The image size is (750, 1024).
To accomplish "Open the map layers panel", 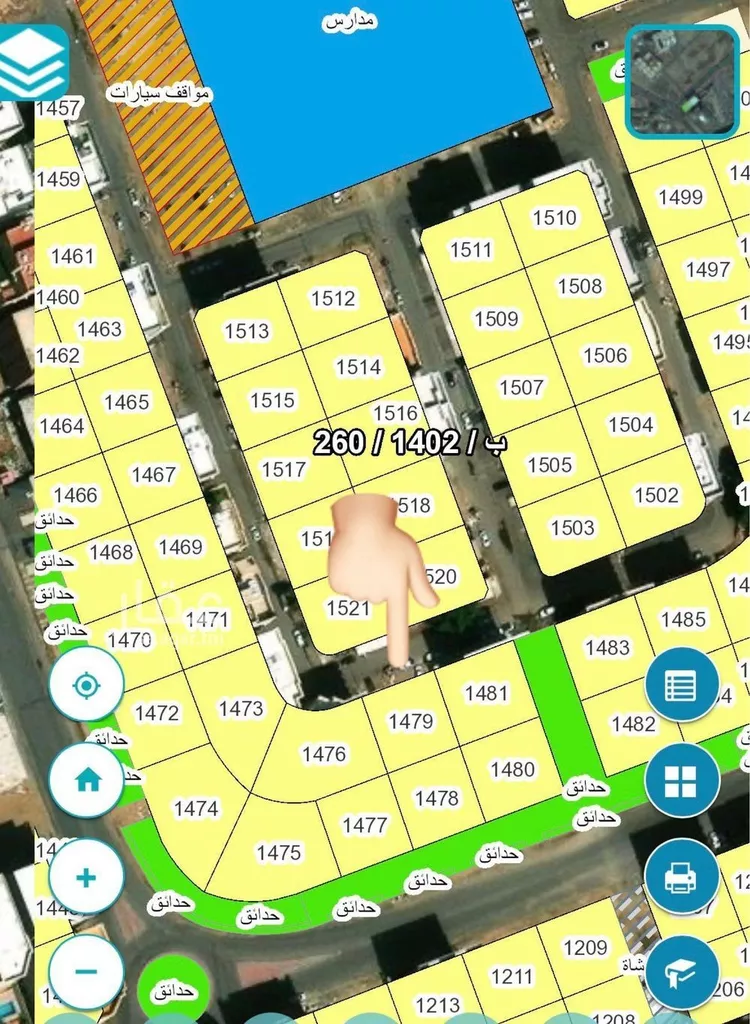I will [33, 62].
